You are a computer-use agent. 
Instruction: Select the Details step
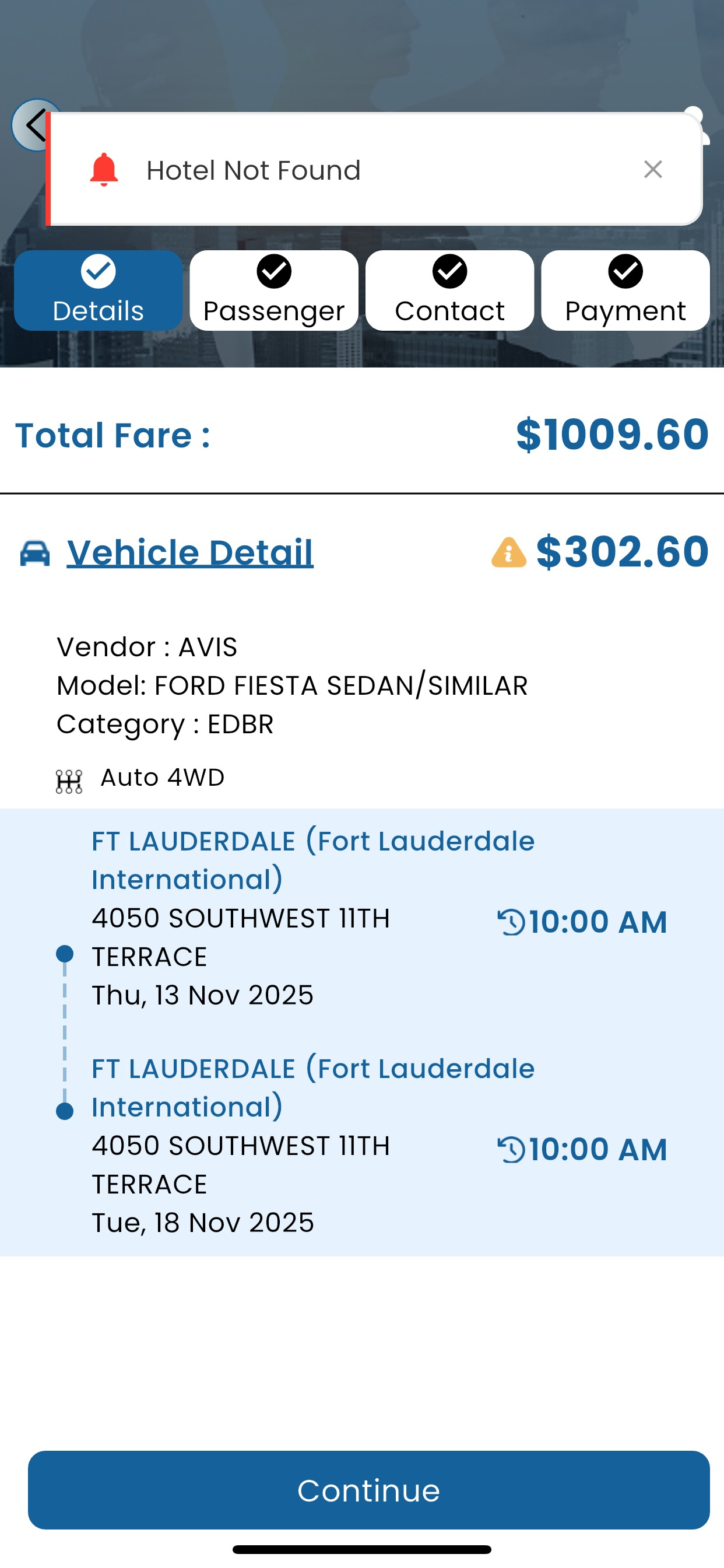98,290
